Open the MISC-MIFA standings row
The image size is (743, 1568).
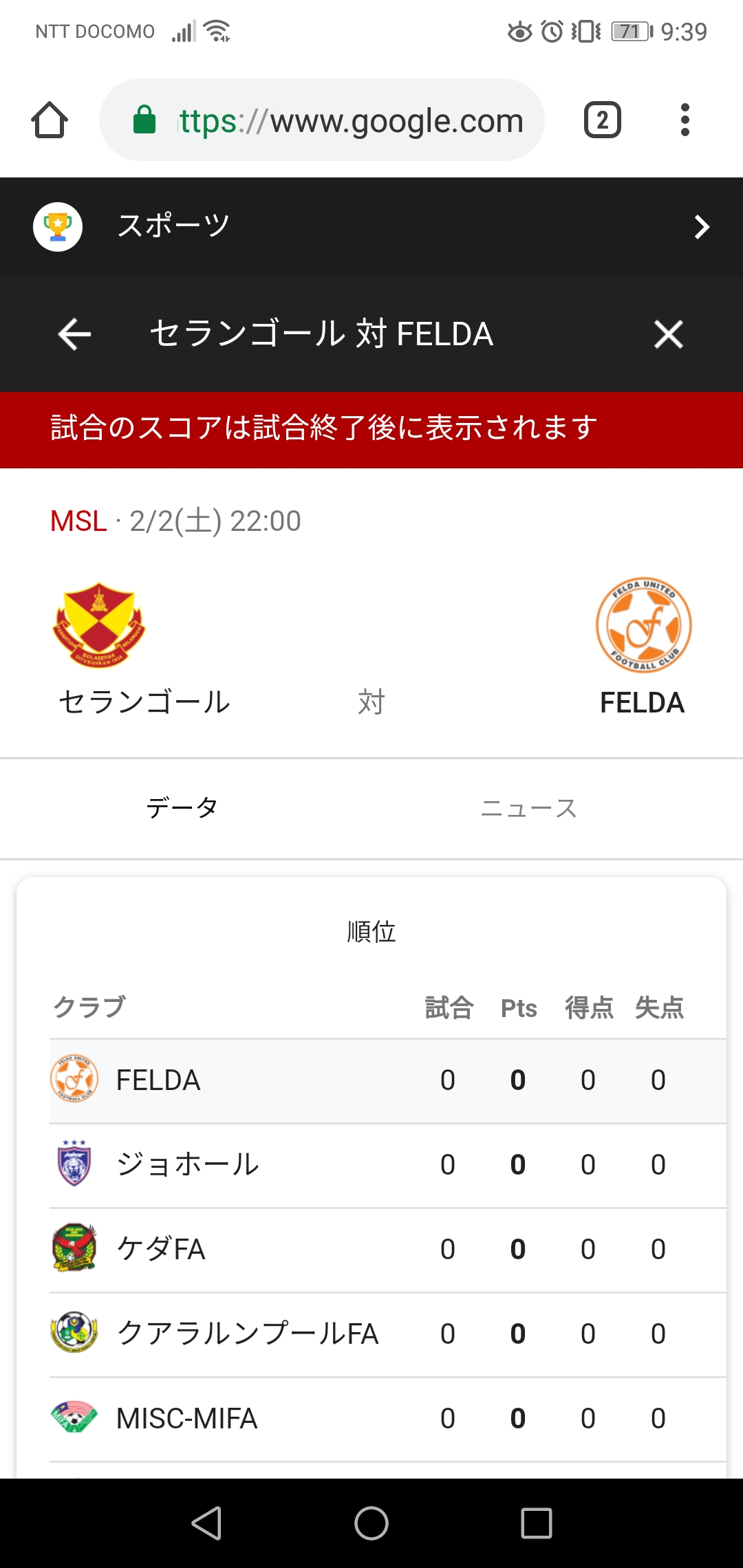388,1419
